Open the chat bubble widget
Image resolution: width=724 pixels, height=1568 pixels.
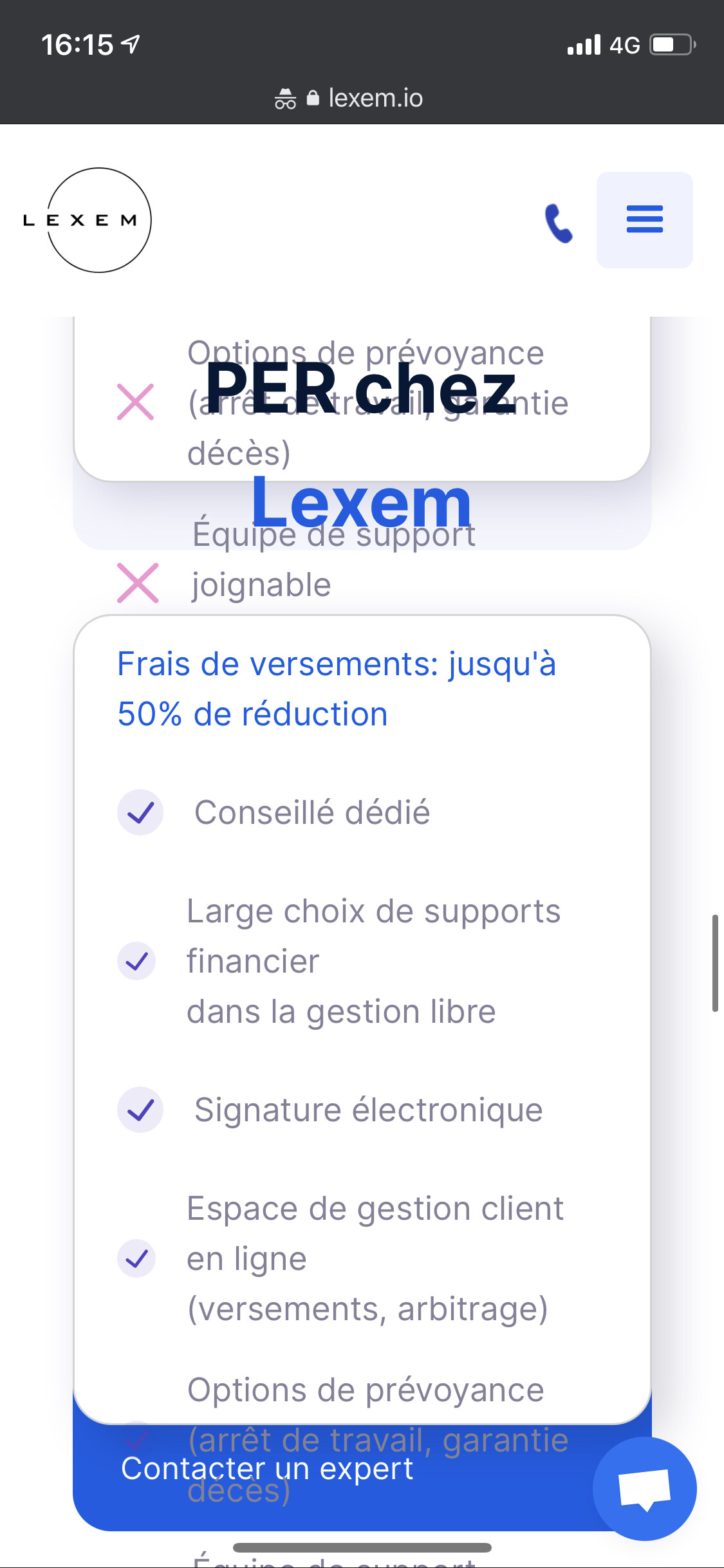click(x=644, y=1489)
